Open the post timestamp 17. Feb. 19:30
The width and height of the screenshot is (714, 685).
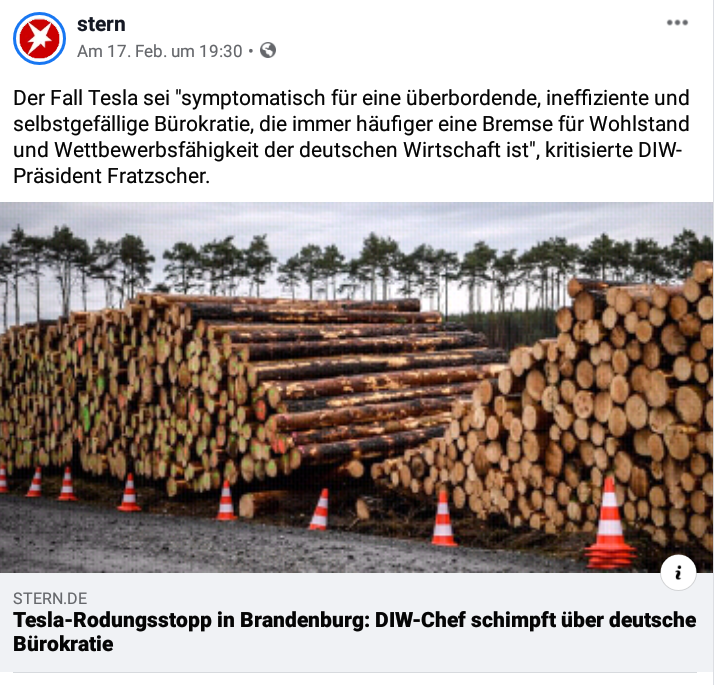tap(160, 50)
